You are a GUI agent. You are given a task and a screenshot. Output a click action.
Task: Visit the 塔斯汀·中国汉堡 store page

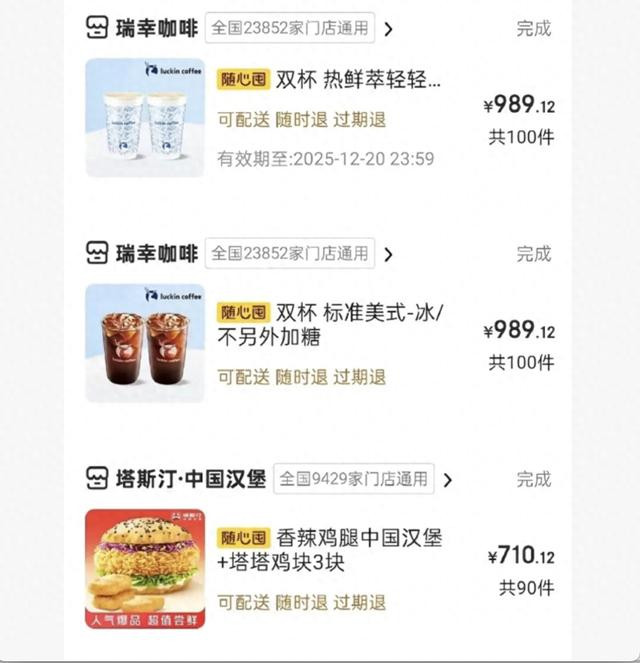(191, 479)
